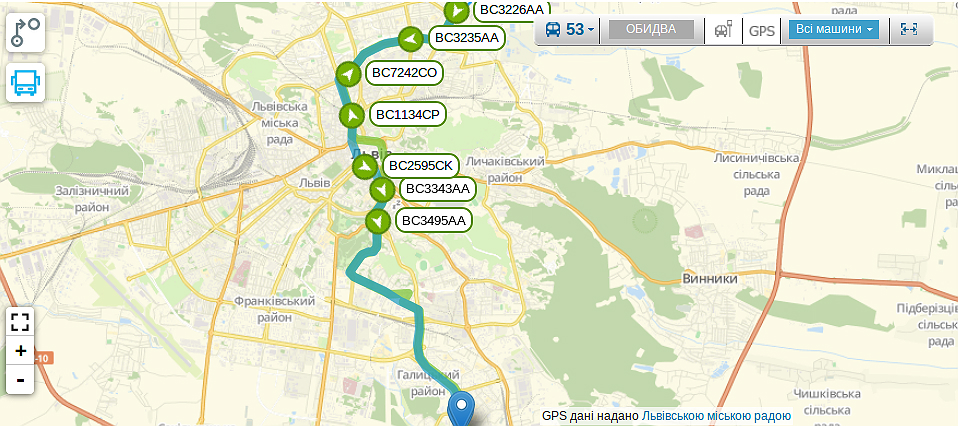Select vehicle BC1134CP
The image size is (958, 426).
[x=407, y=115]
